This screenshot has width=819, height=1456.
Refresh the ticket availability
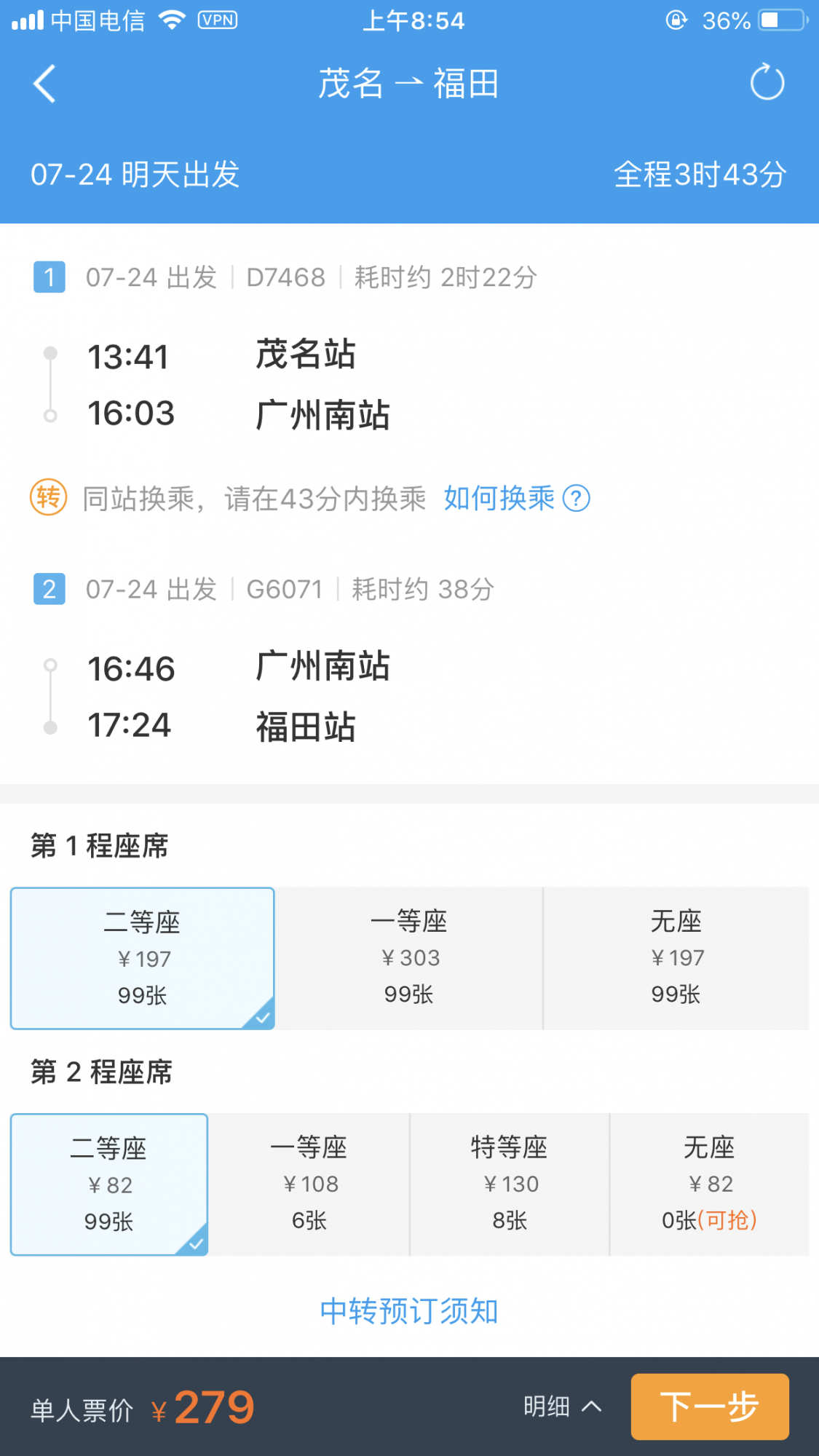(767, 83)
